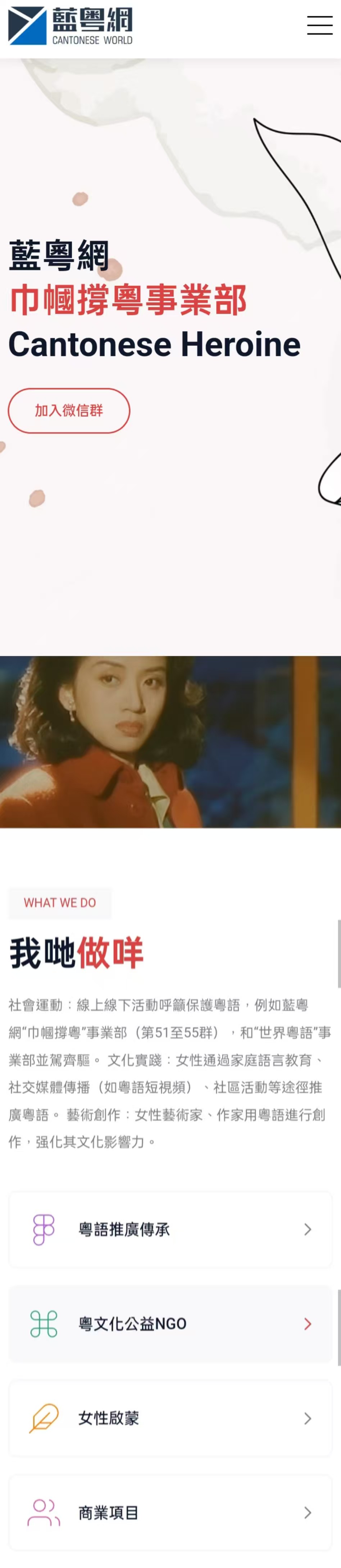Go to home via 藍粵網 logo
341x1568 pixels.
(x=70, y=26)
